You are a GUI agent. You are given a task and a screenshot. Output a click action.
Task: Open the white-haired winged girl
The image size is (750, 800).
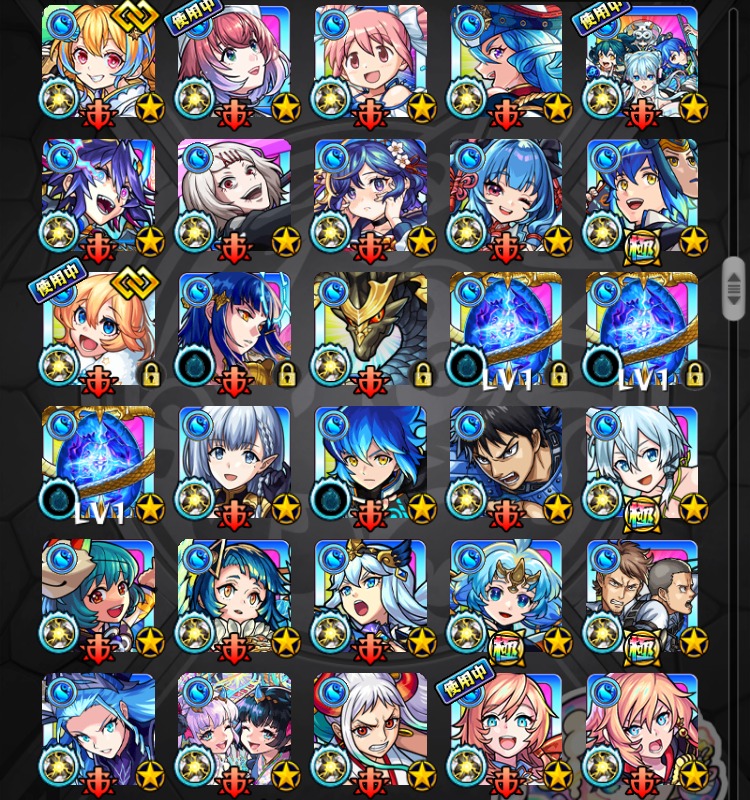pos(370,597)
